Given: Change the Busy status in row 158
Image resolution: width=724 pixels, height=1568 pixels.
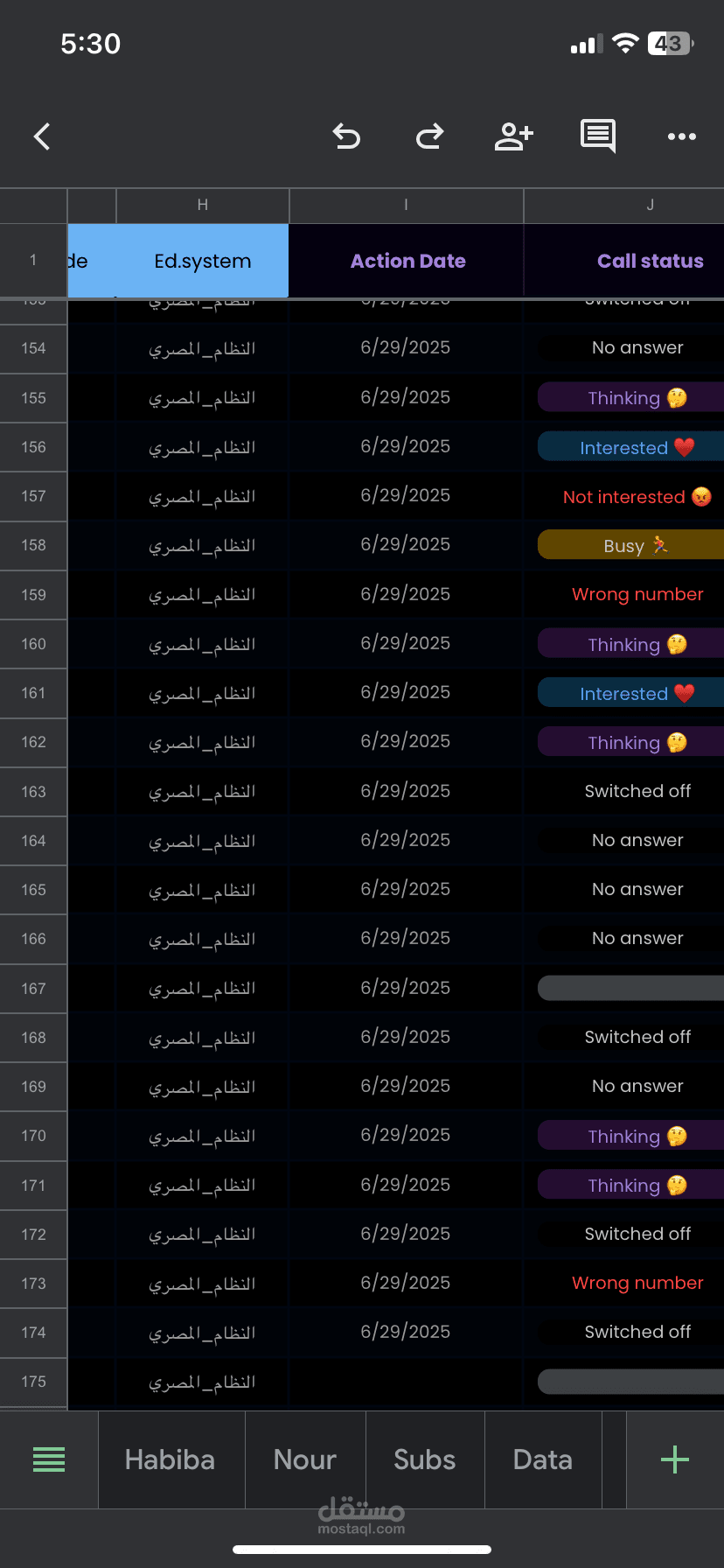Looking at the screenshot, I should tap(630, 545).
